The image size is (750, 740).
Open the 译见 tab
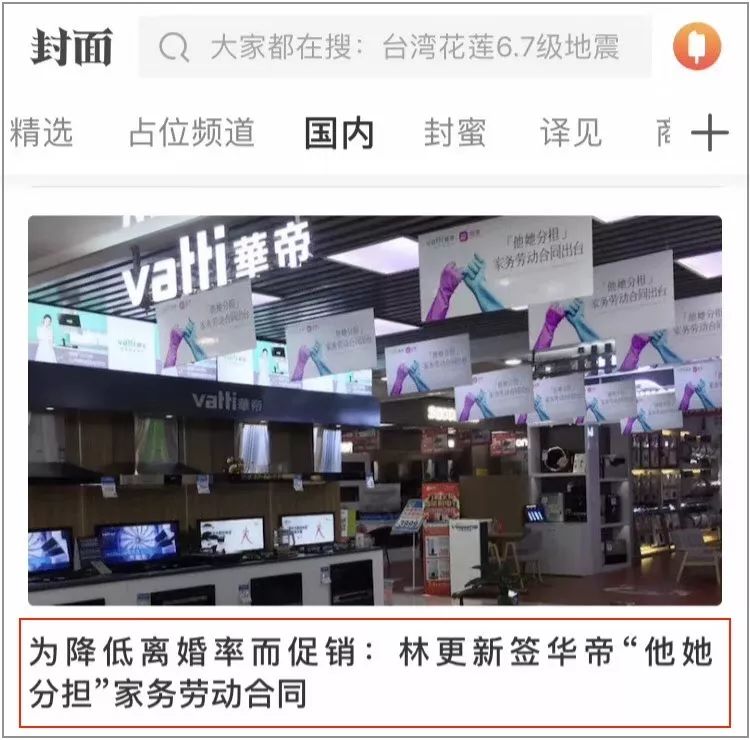pos(571,133)
